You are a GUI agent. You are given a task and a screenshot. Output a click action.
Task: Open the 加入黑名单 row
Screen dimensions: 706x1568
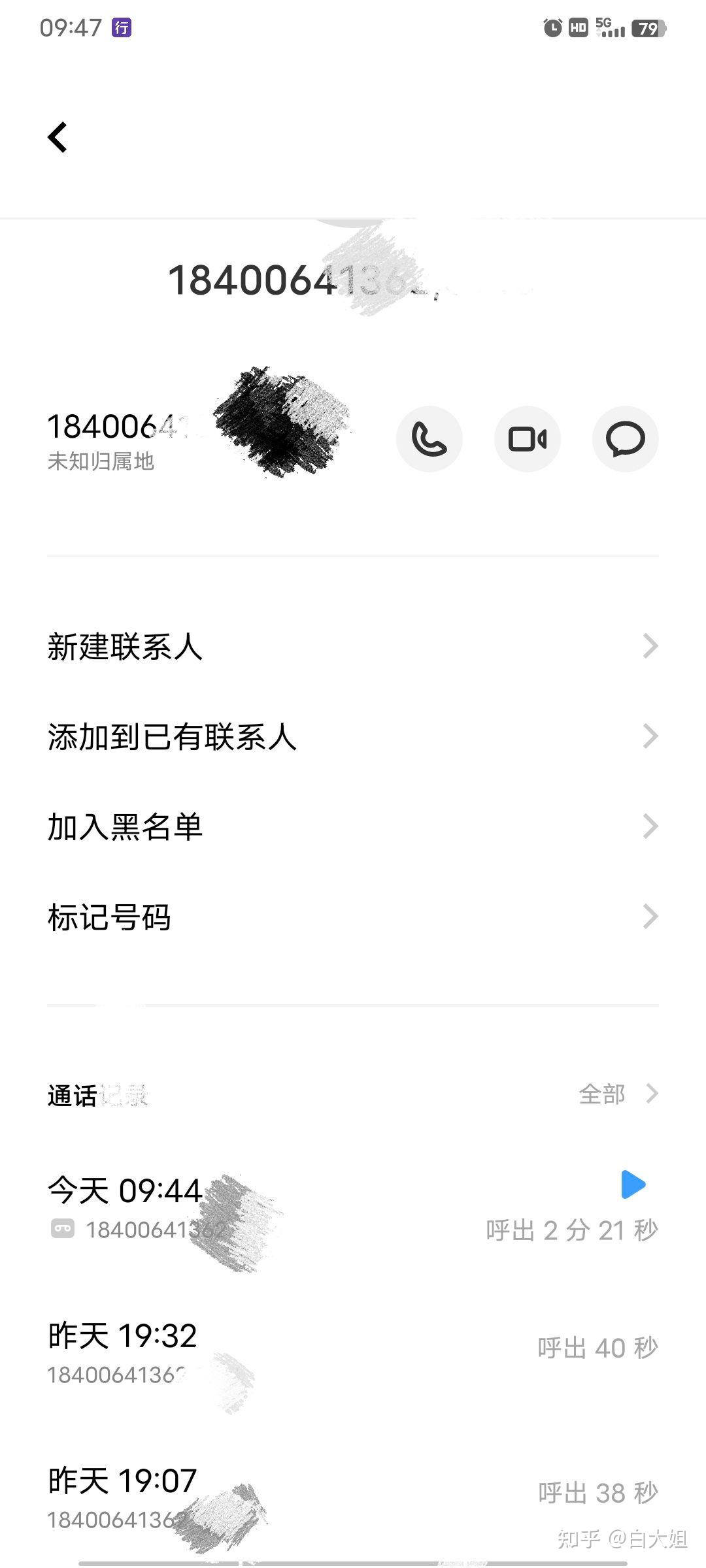[x=353, y=827]
